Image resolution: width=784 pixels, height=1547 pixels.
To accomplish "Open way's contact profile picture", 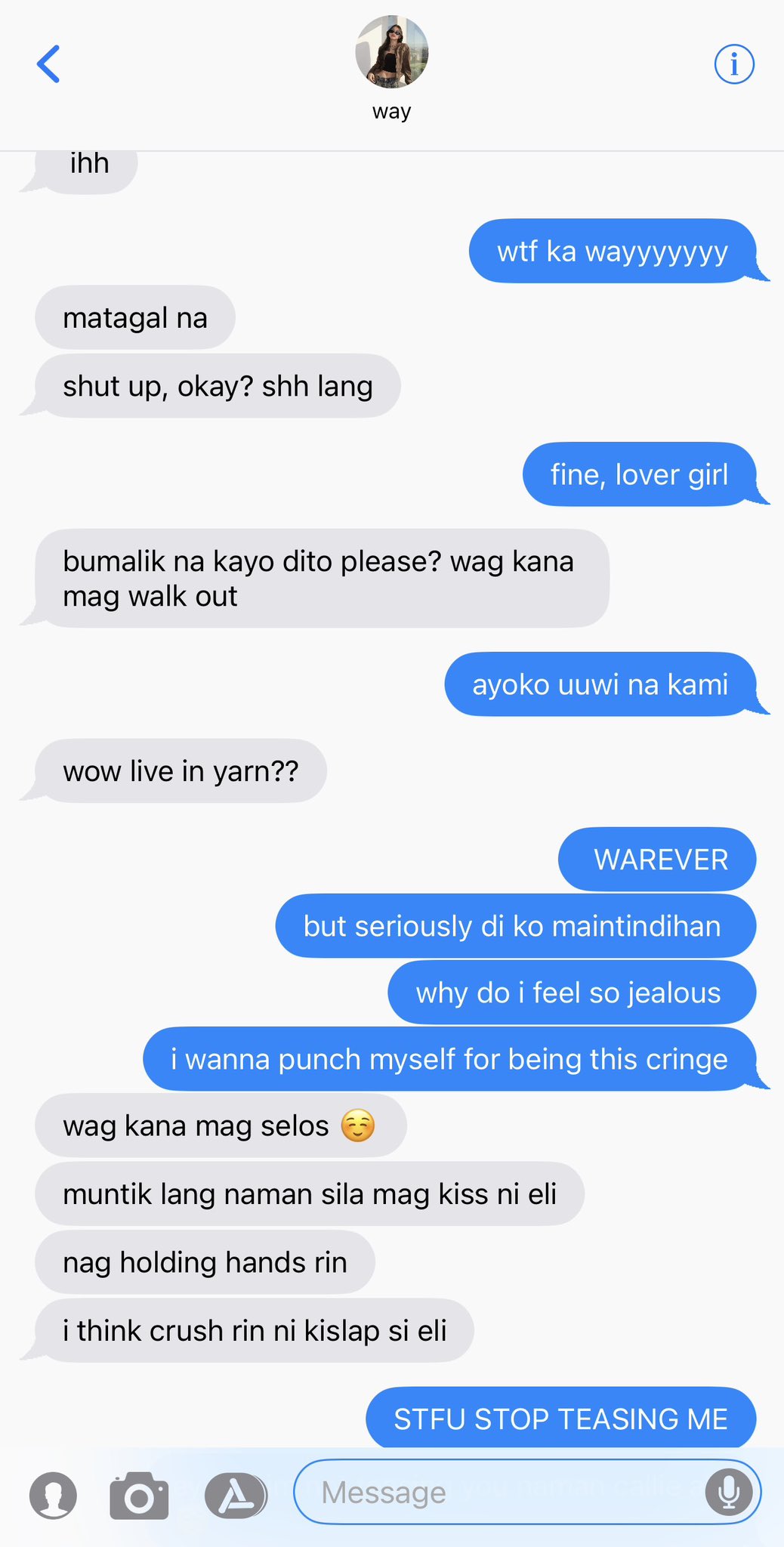I will point(391,52).
